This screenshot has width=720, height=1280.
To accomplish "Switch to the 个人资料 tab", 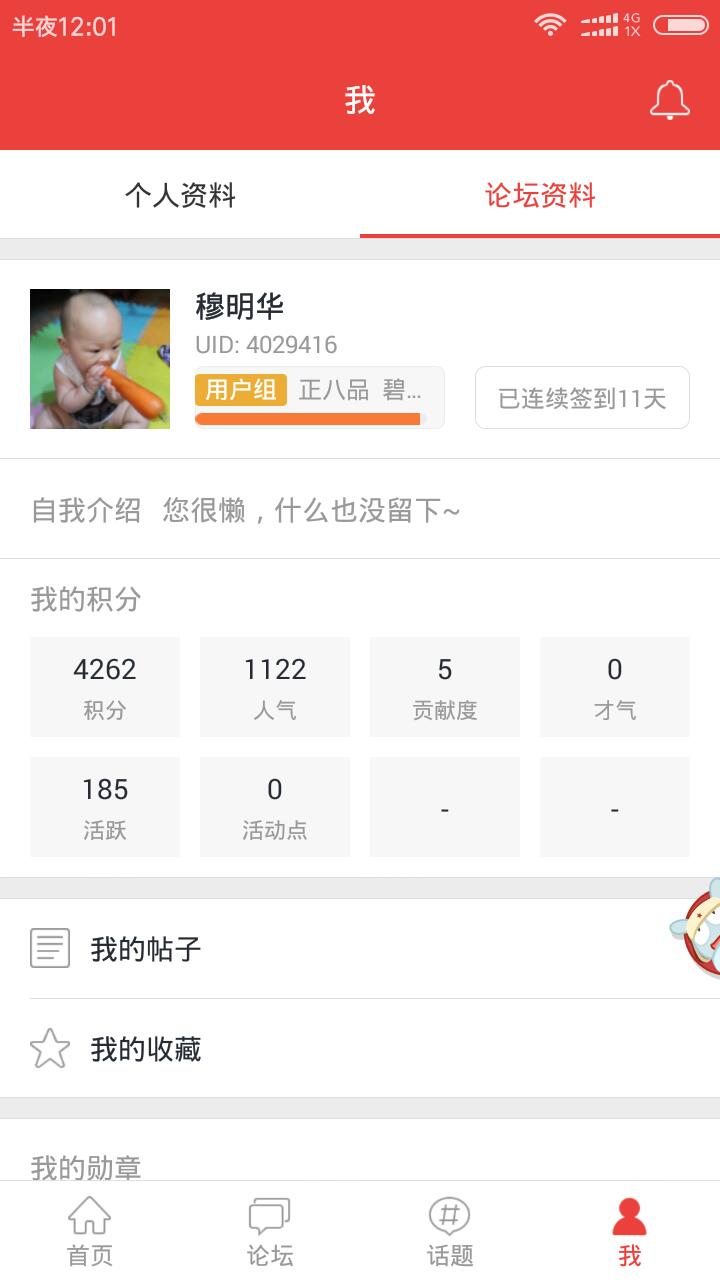I will pyautogui.click(x=180, y=195).
